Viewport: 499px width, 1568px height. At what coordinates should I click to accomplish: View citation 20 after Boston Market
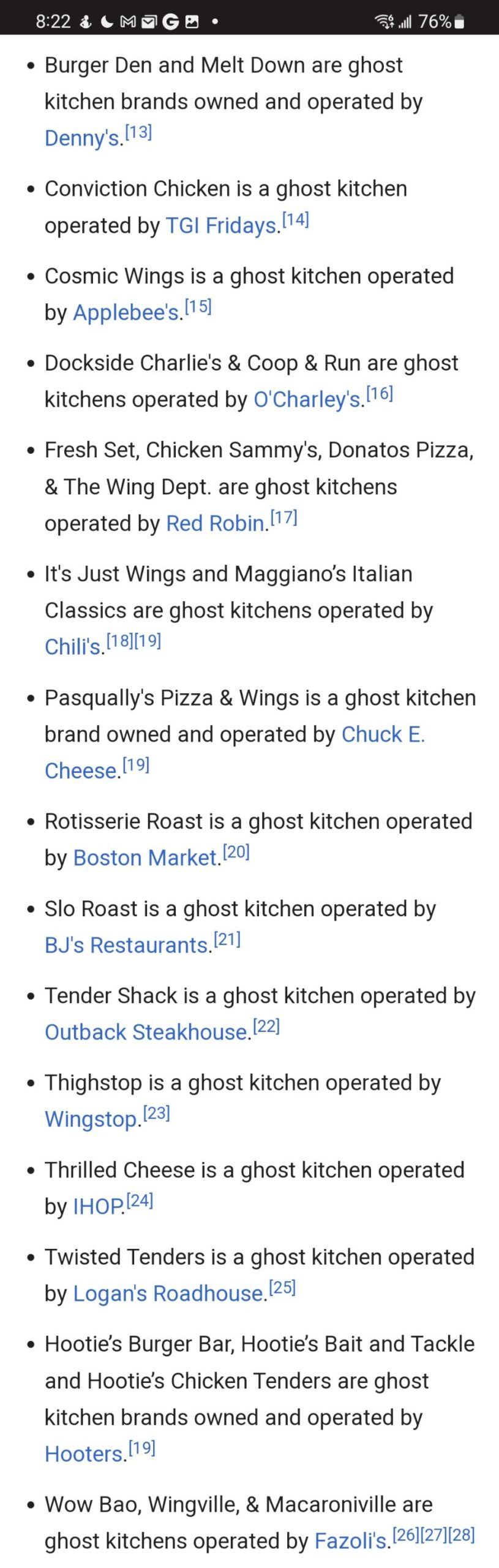click(236, 852)
